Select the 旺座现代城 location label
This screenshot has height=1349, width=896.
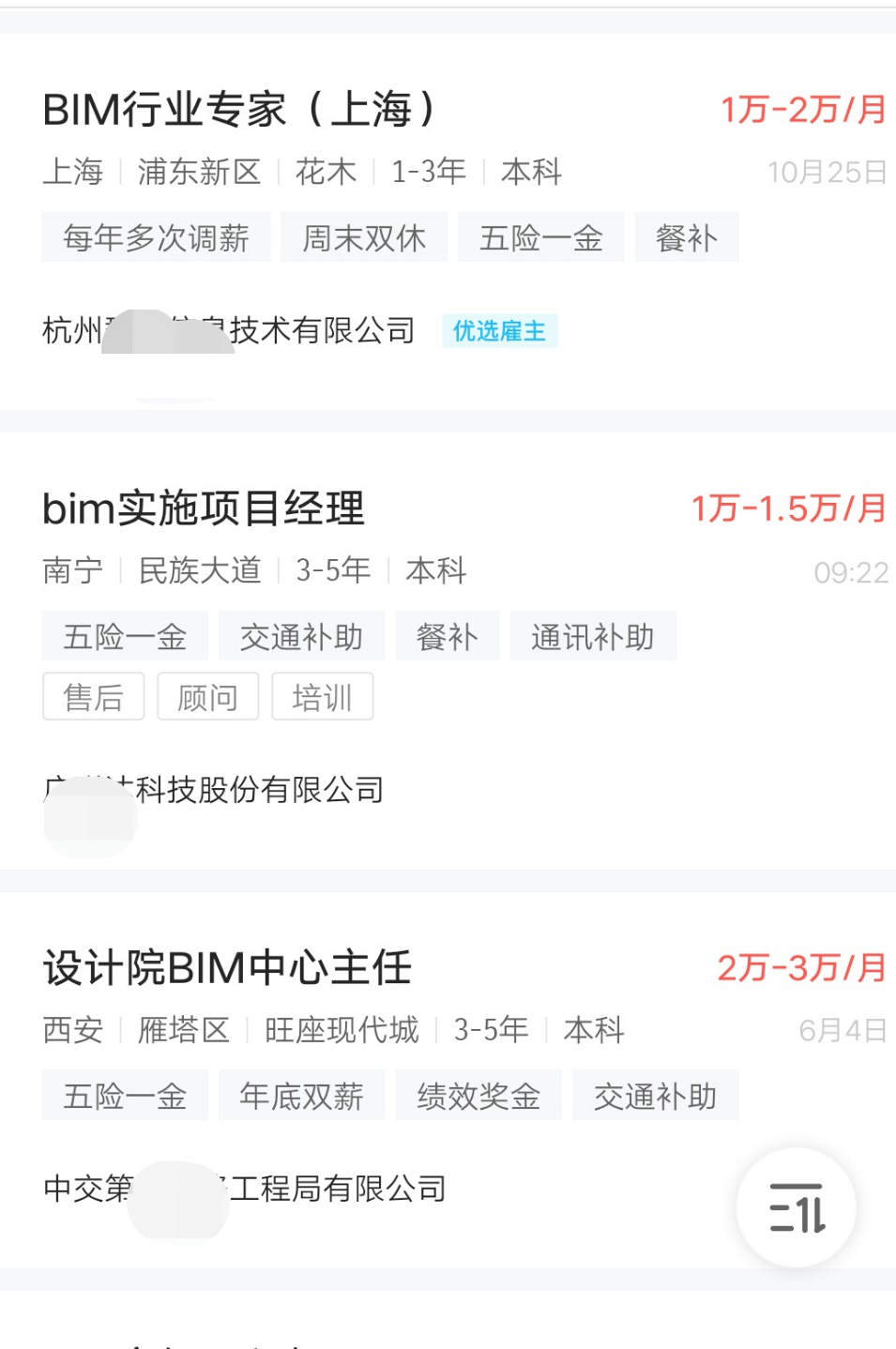[x=342, y=1029]
